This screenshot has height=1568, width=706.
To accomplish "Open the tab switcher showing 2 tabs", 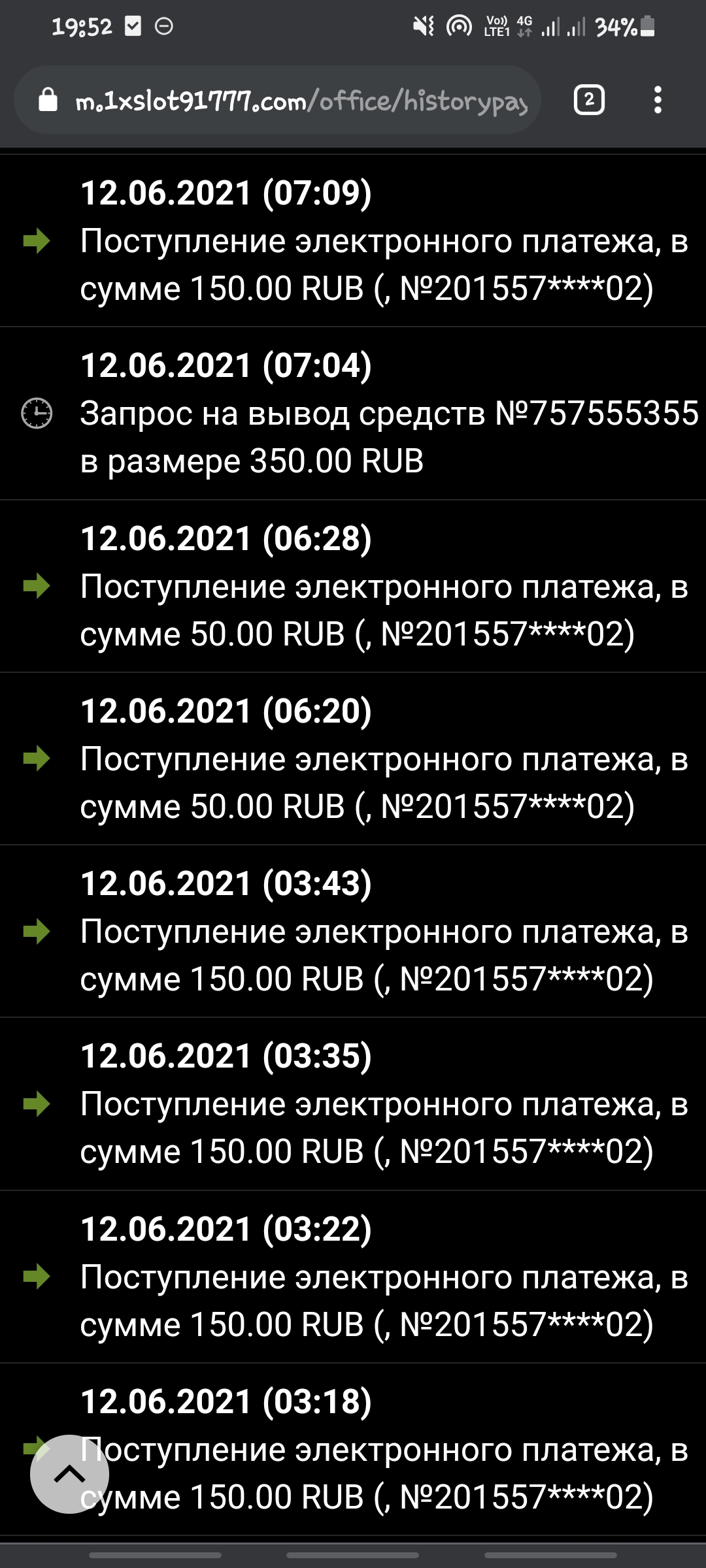I will (588, 100).
